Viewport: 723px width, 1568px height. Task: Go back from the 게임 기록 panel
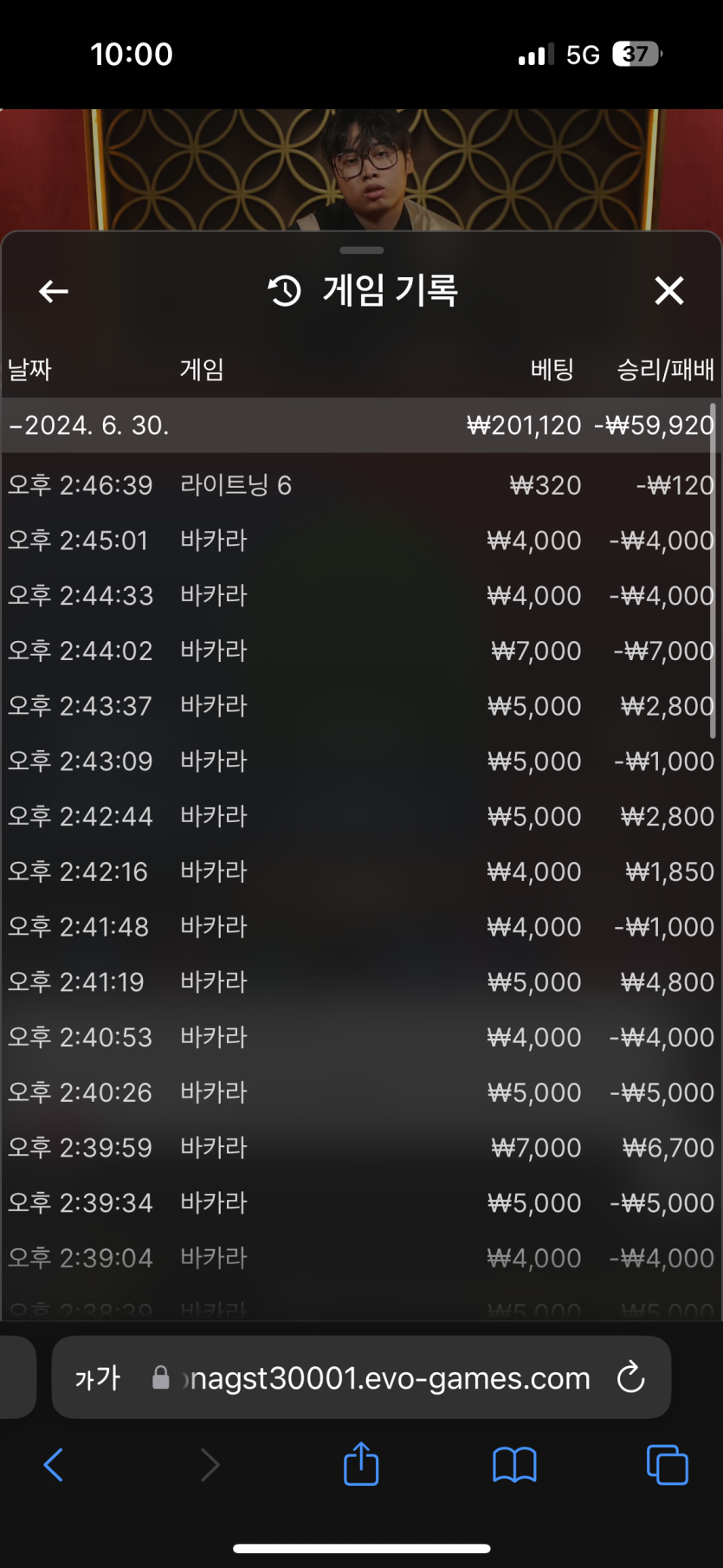point(54,291)
